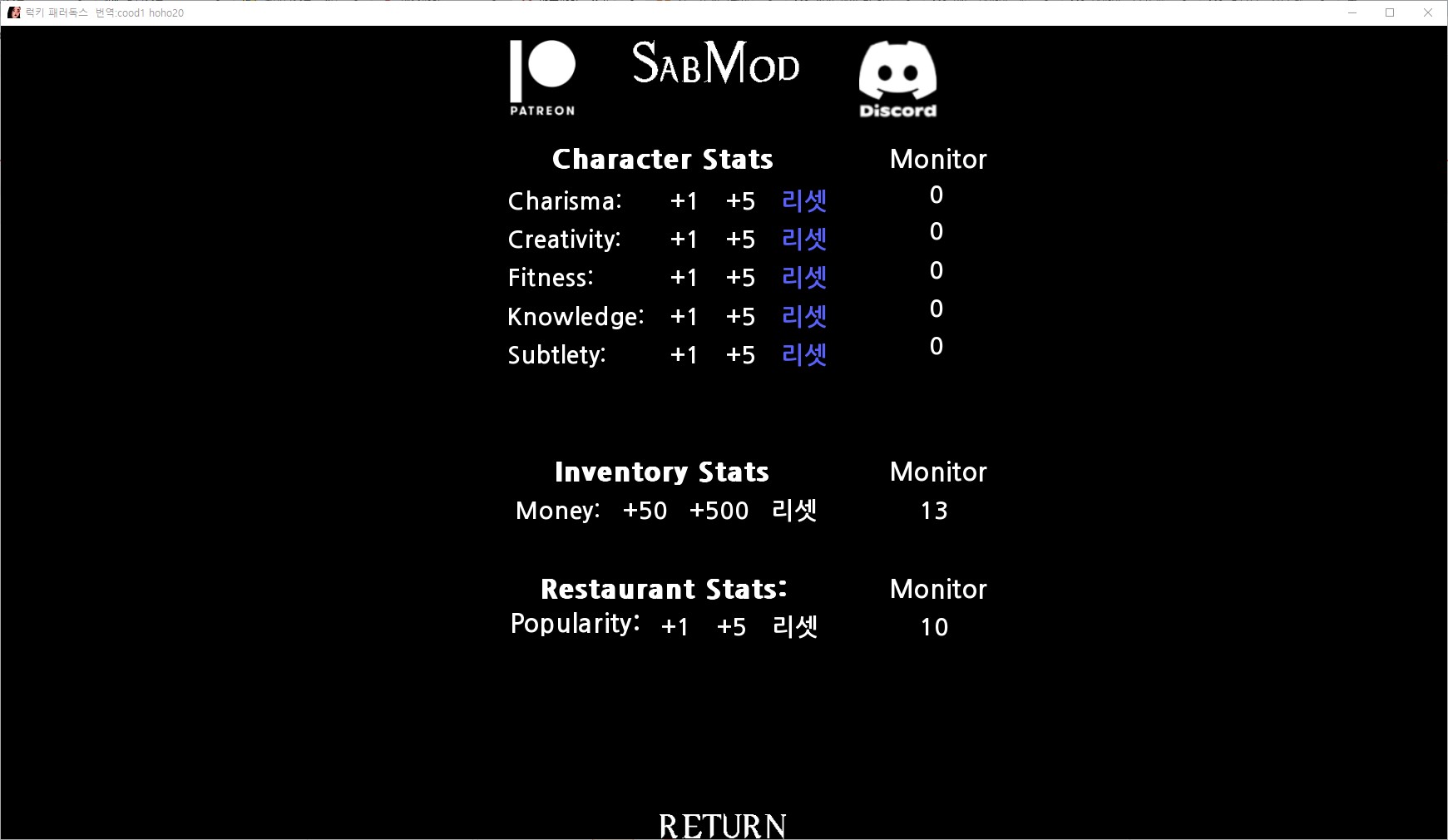Add +1 to Charisma
Screen dimensions: 1448x840
[684, 201]
